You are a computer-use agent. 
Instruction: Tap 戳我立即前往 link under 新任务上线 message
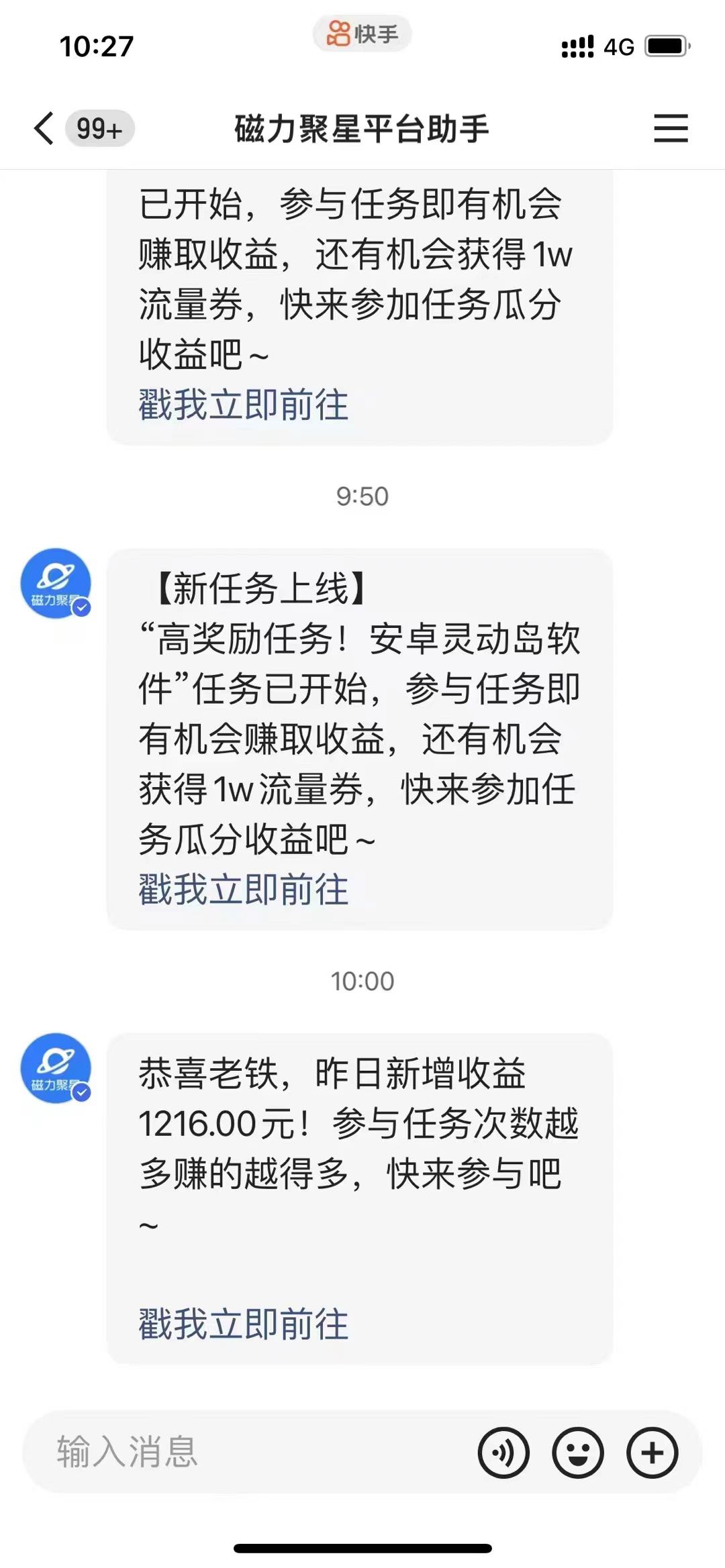(x=244, y=890)
